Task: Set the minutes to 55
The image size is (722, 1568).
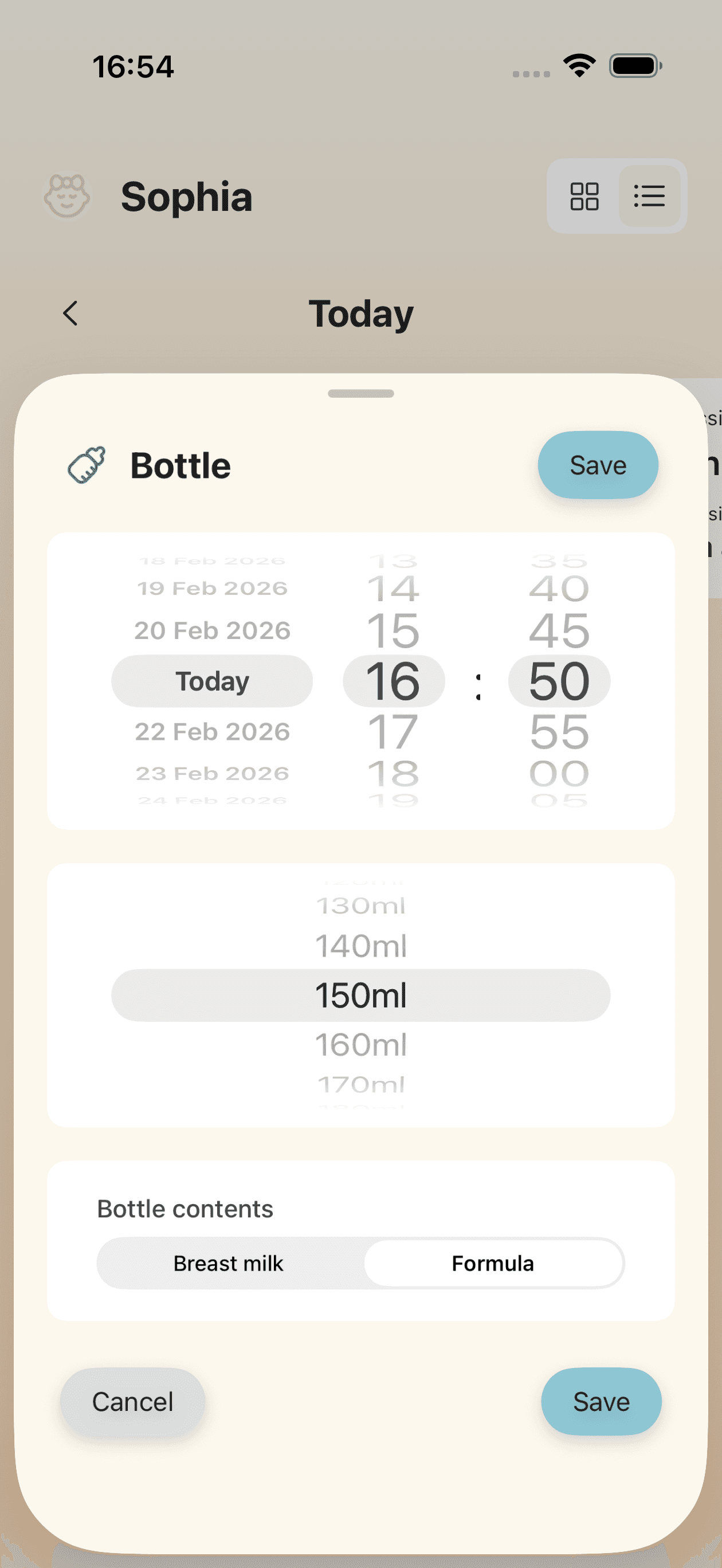Action: point(559,732)
